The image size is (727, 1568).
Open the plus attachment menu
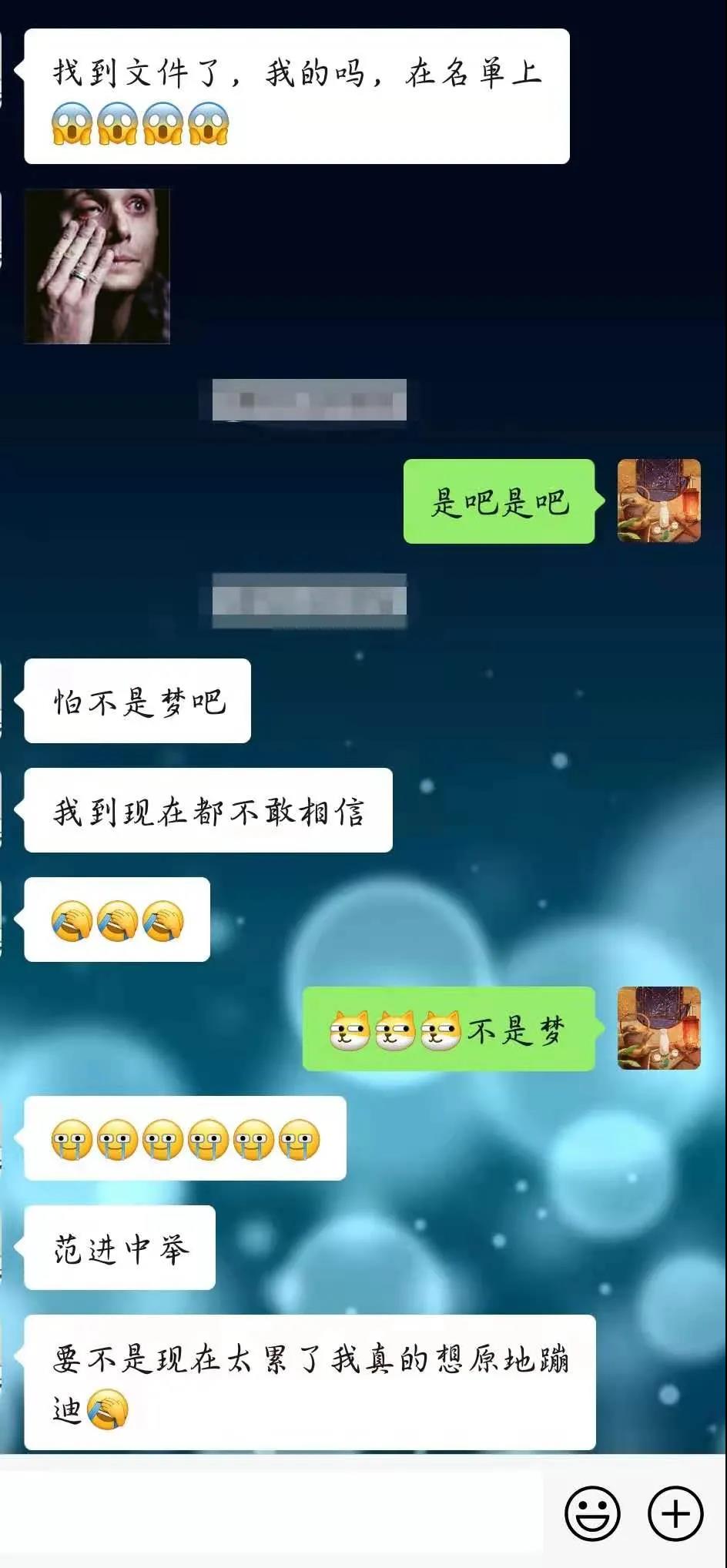coord(675,1513)
